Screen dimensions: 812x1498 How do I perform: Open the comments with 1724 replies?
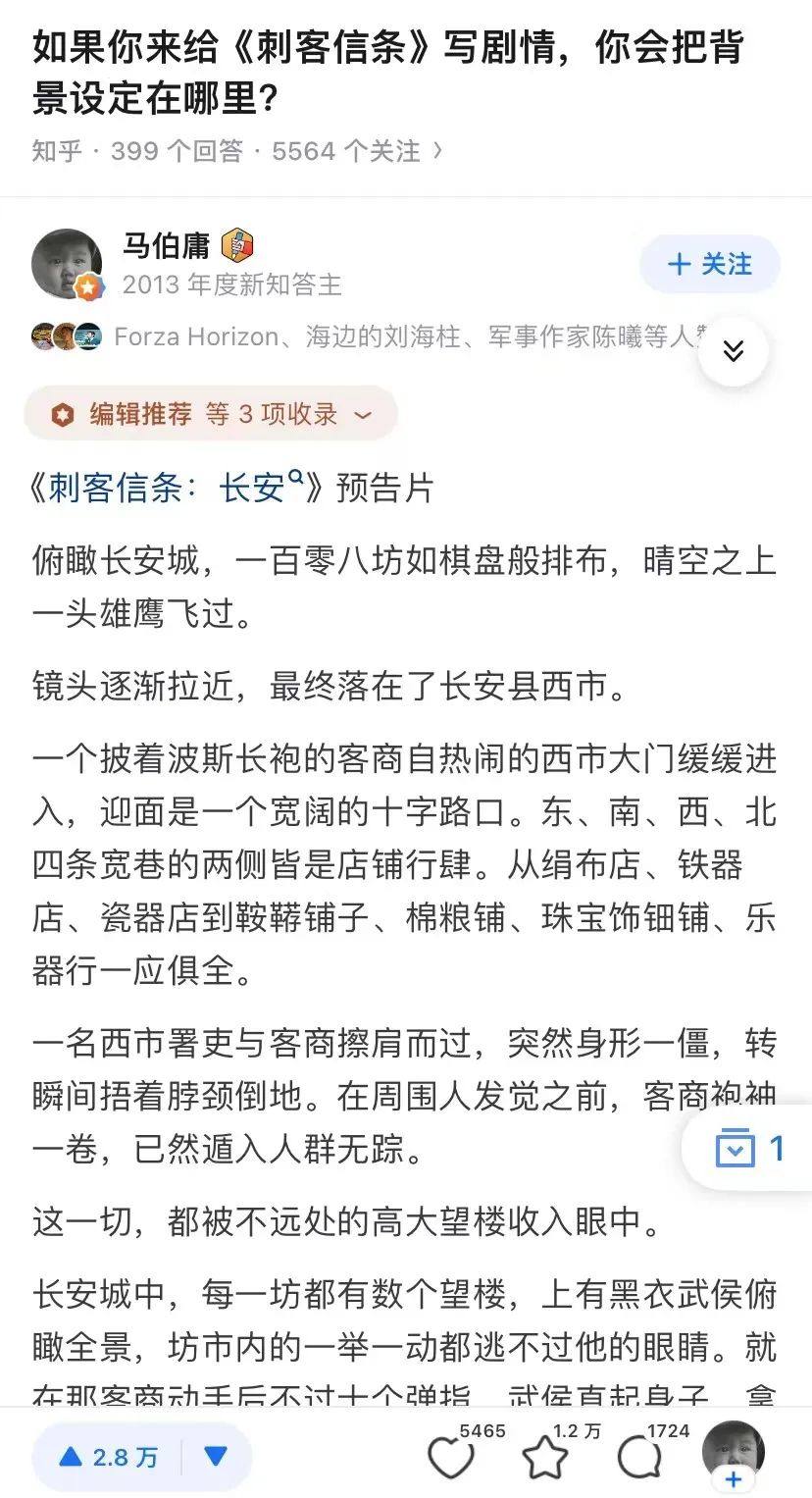point(638,1460)
